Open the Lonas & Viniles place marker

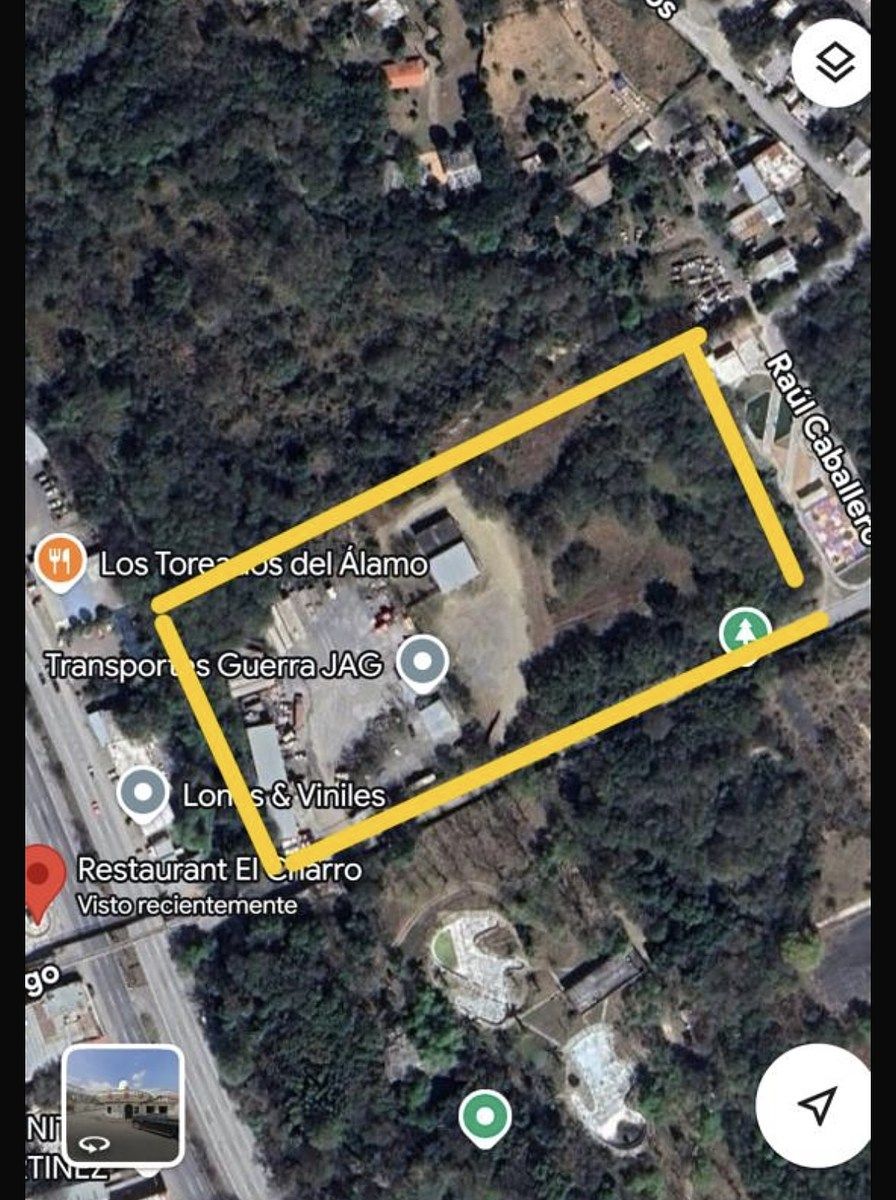[x=144, y=794]
